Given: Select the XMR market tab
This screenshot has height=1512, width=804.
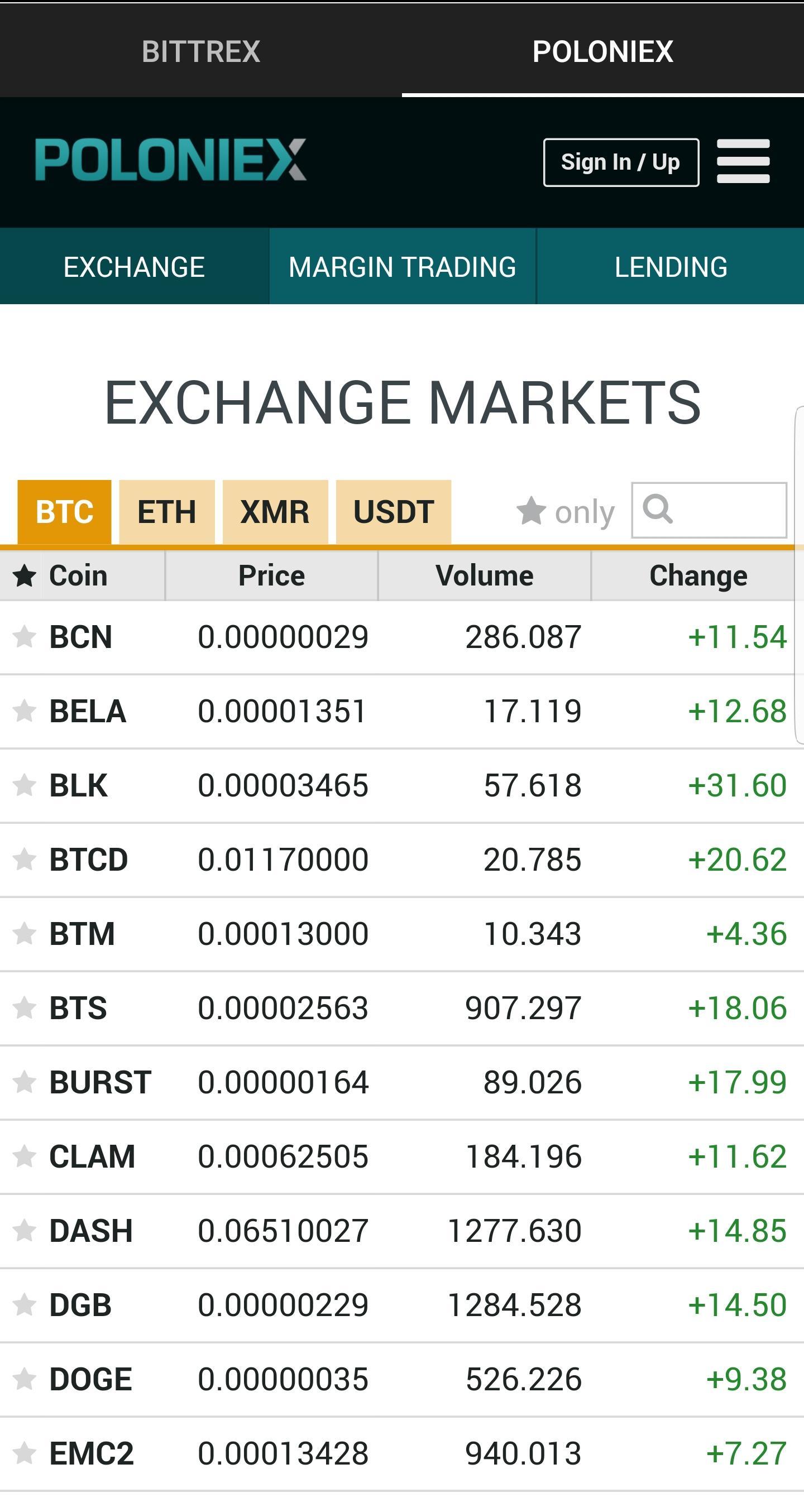Looking at the screenshot, I should click(x=275, y=512).
